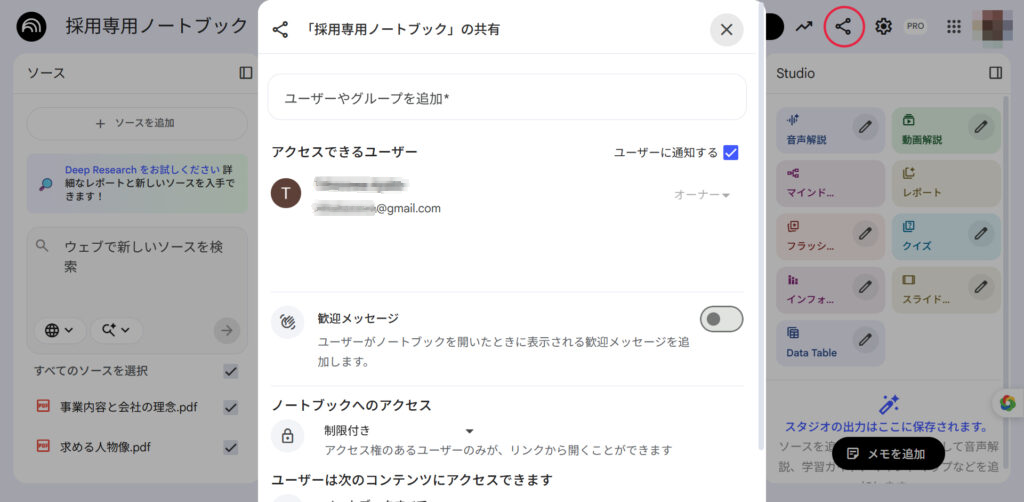1024x502 pixels.
Task: Enable the welcome message toggle
Action: 721,319
